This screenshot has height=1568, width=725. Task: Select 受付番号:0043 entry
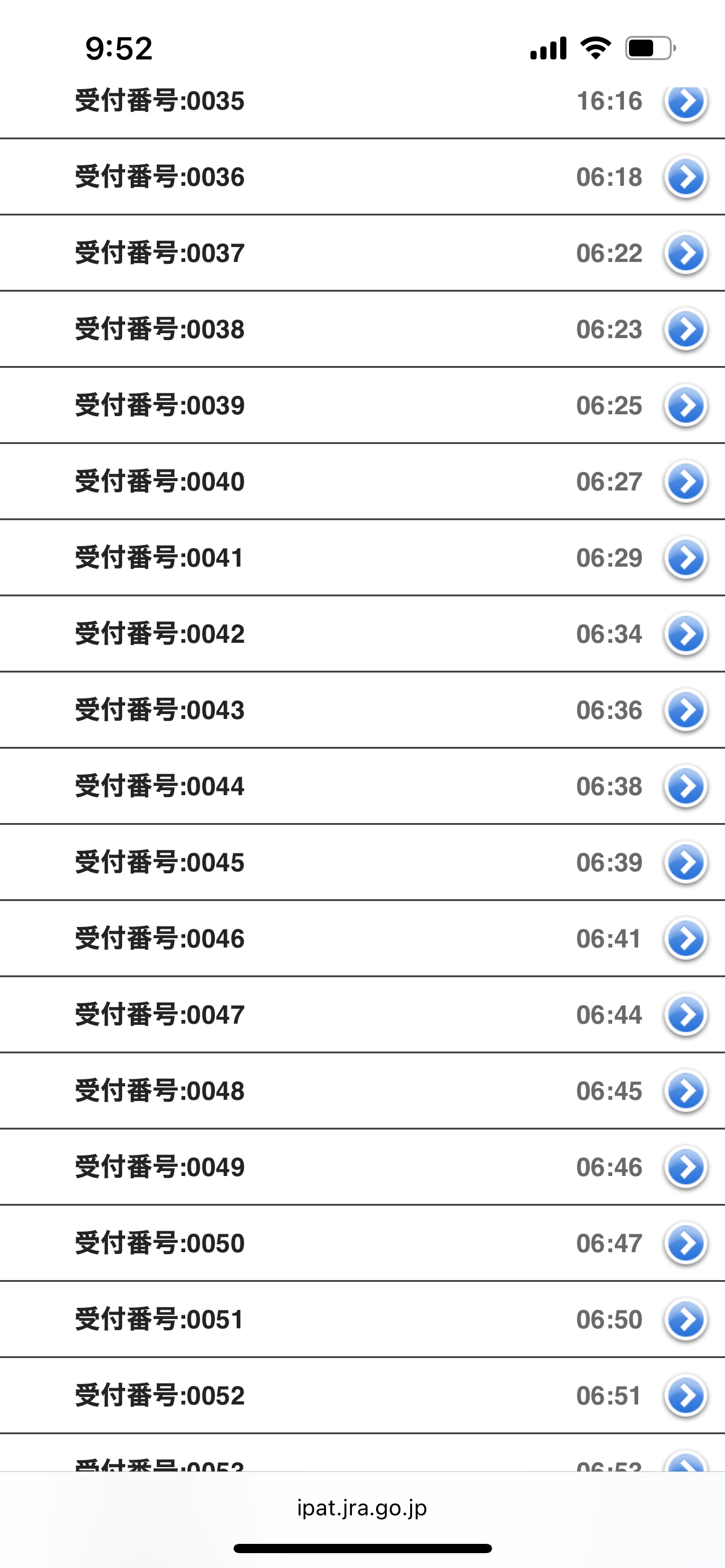point(362,710)
